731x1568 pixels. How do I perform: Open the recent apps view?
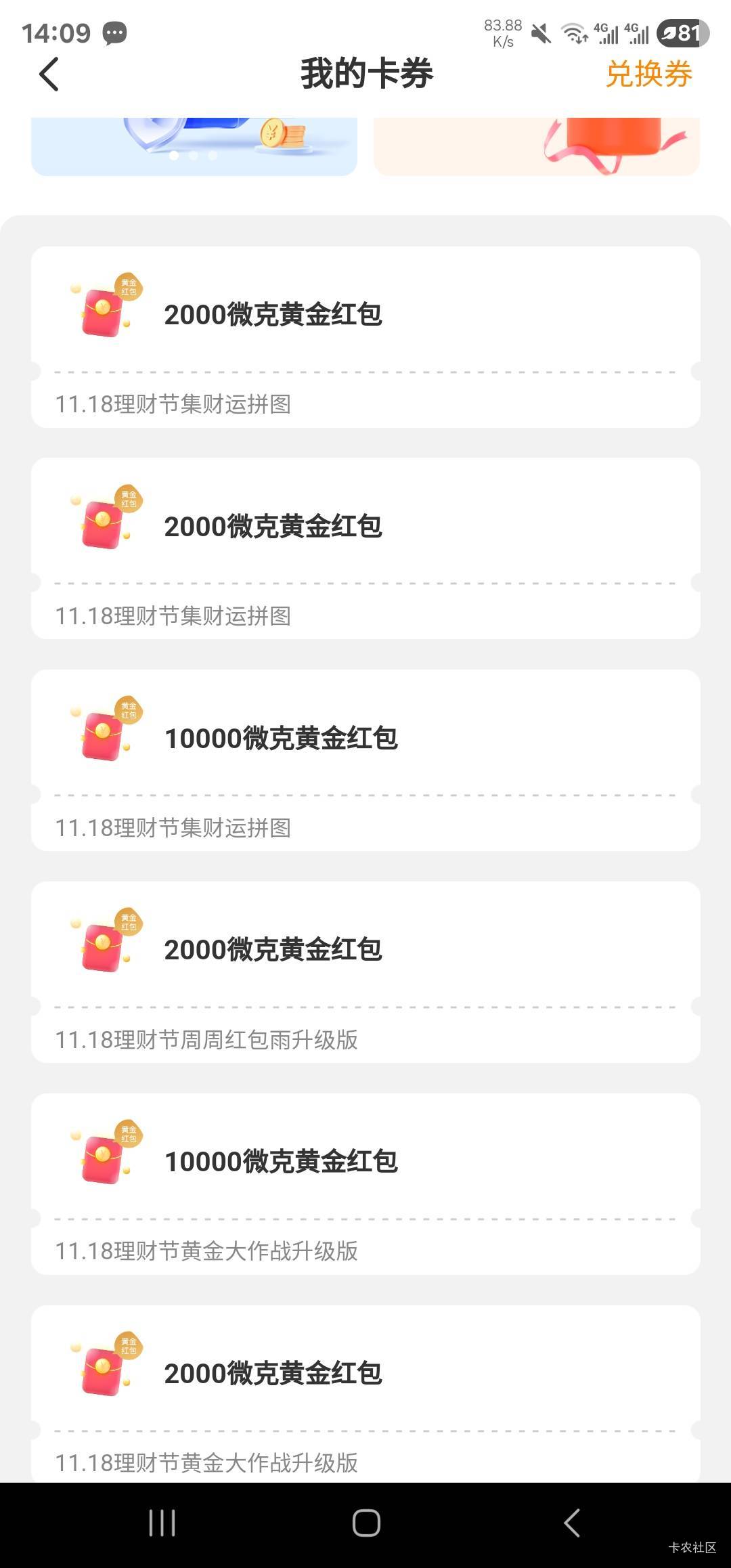click(162, 1523)
